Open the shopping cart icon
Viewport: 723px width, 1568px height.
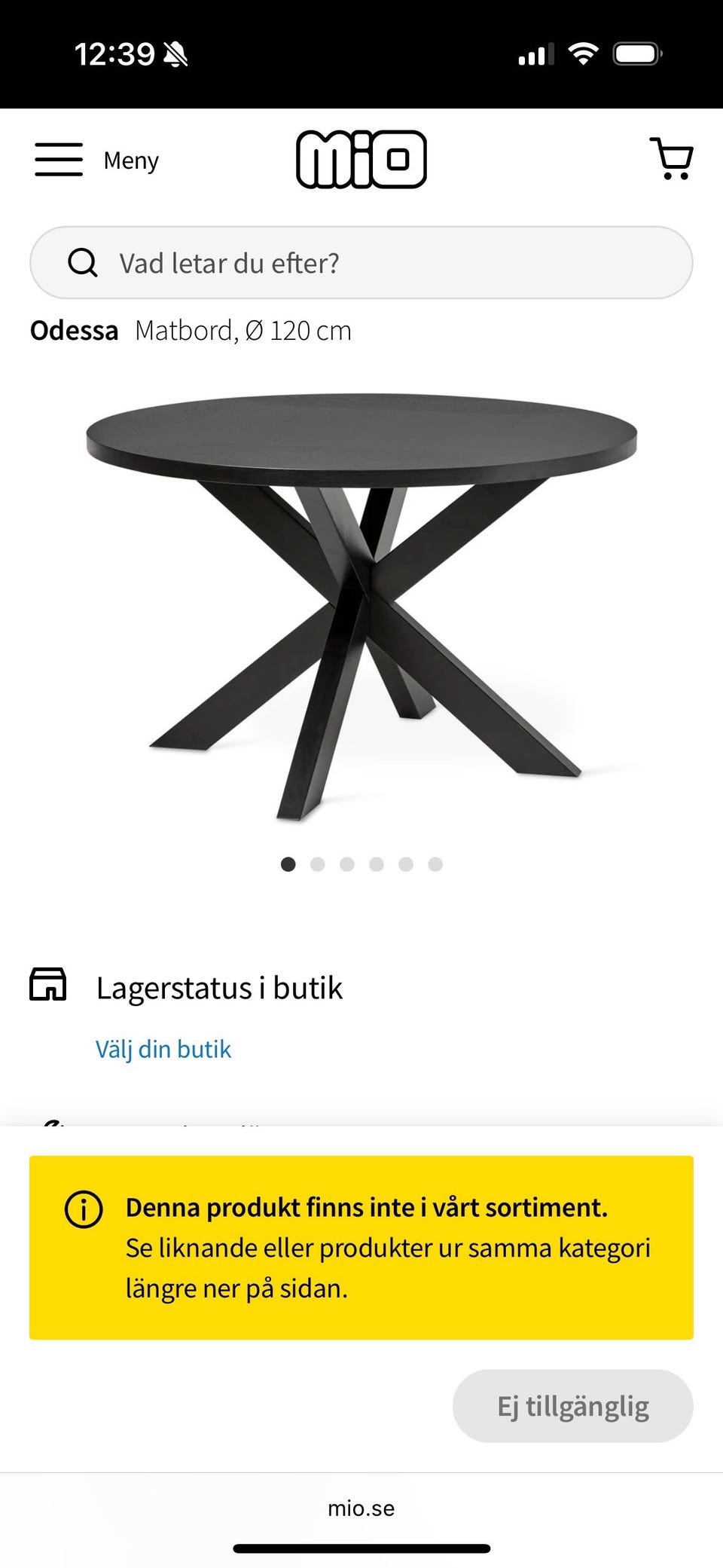[x=673, y=160]
